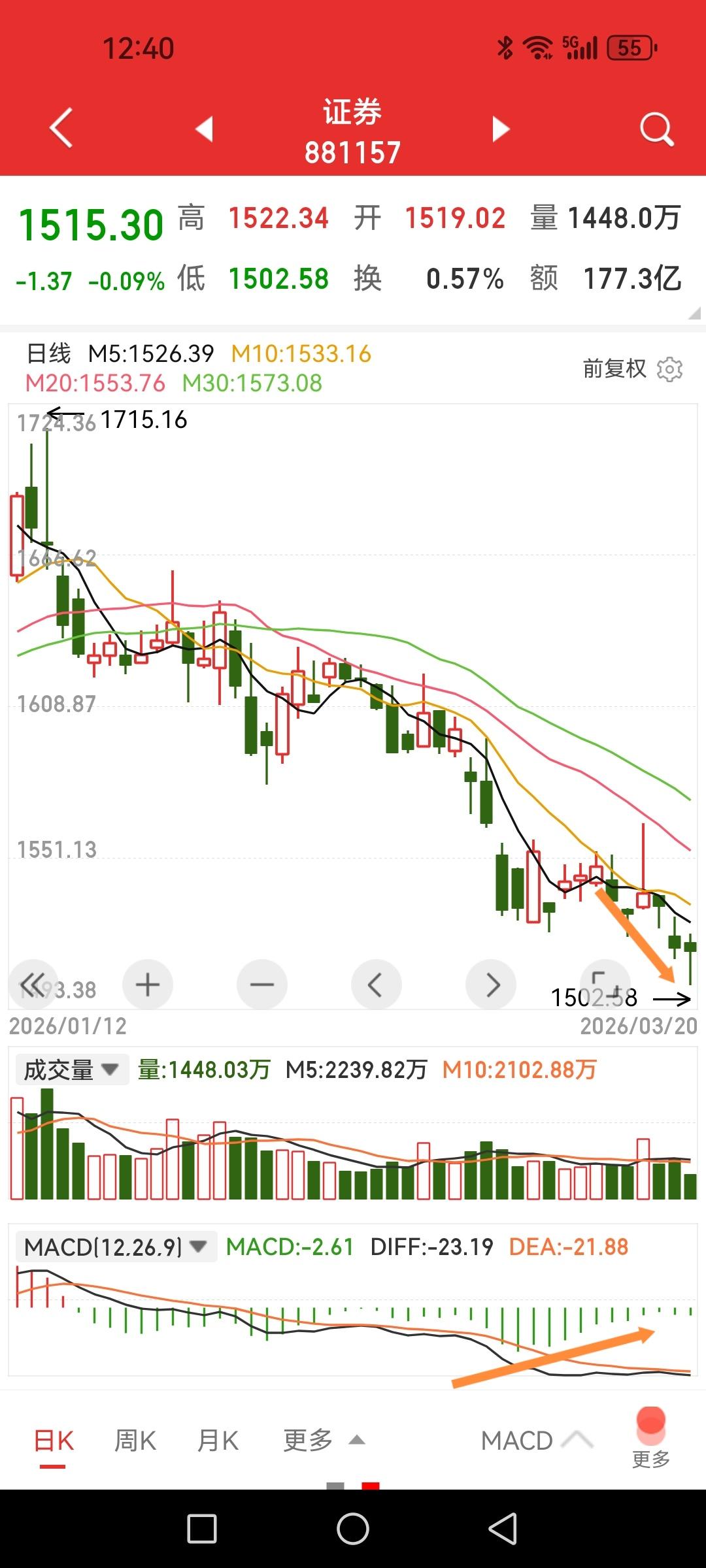
Task: Go back with the top-left arrow
Action: click(x=59, y=128)
